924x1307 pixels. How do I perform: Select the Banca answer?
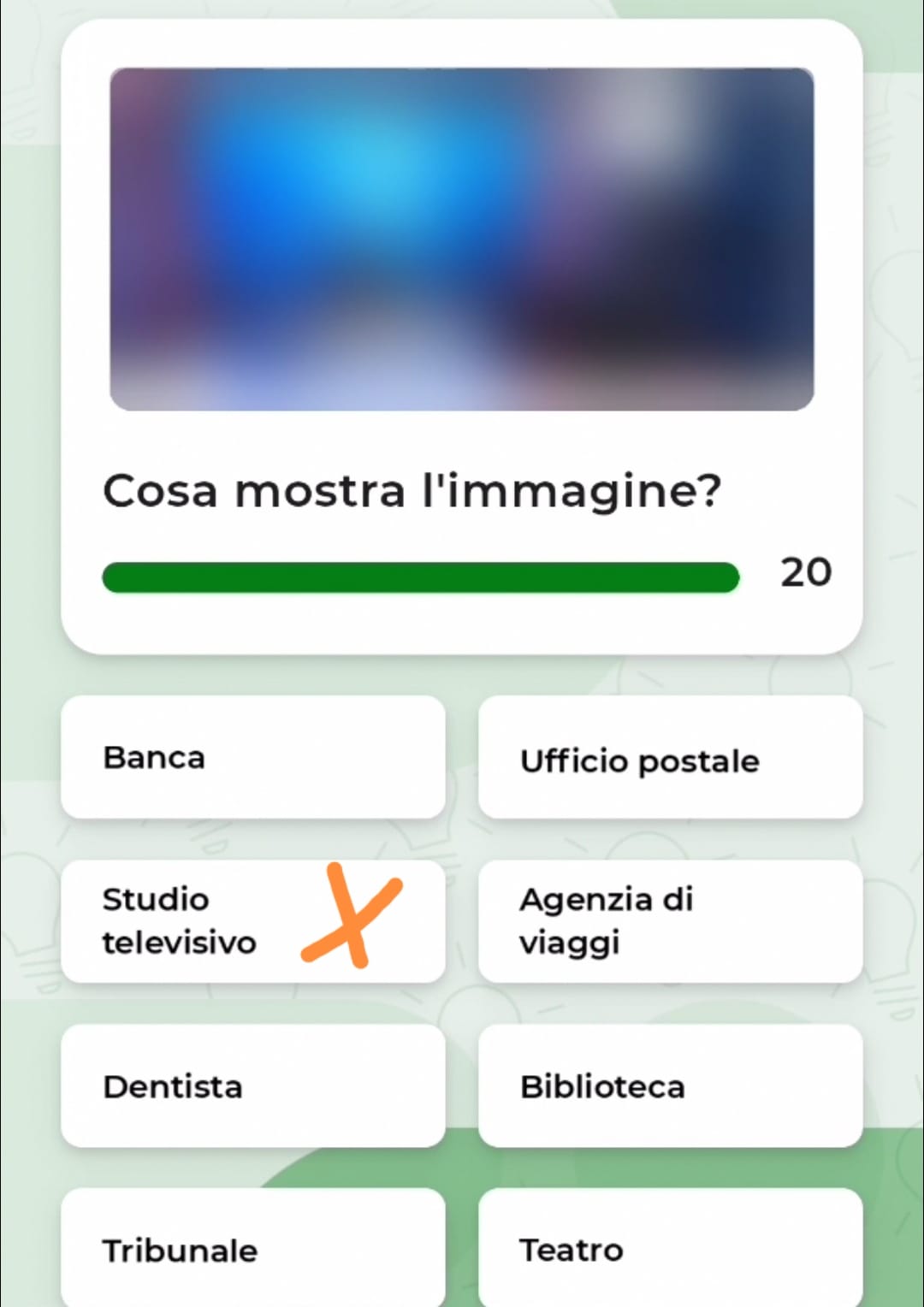(x=252, y=757)
